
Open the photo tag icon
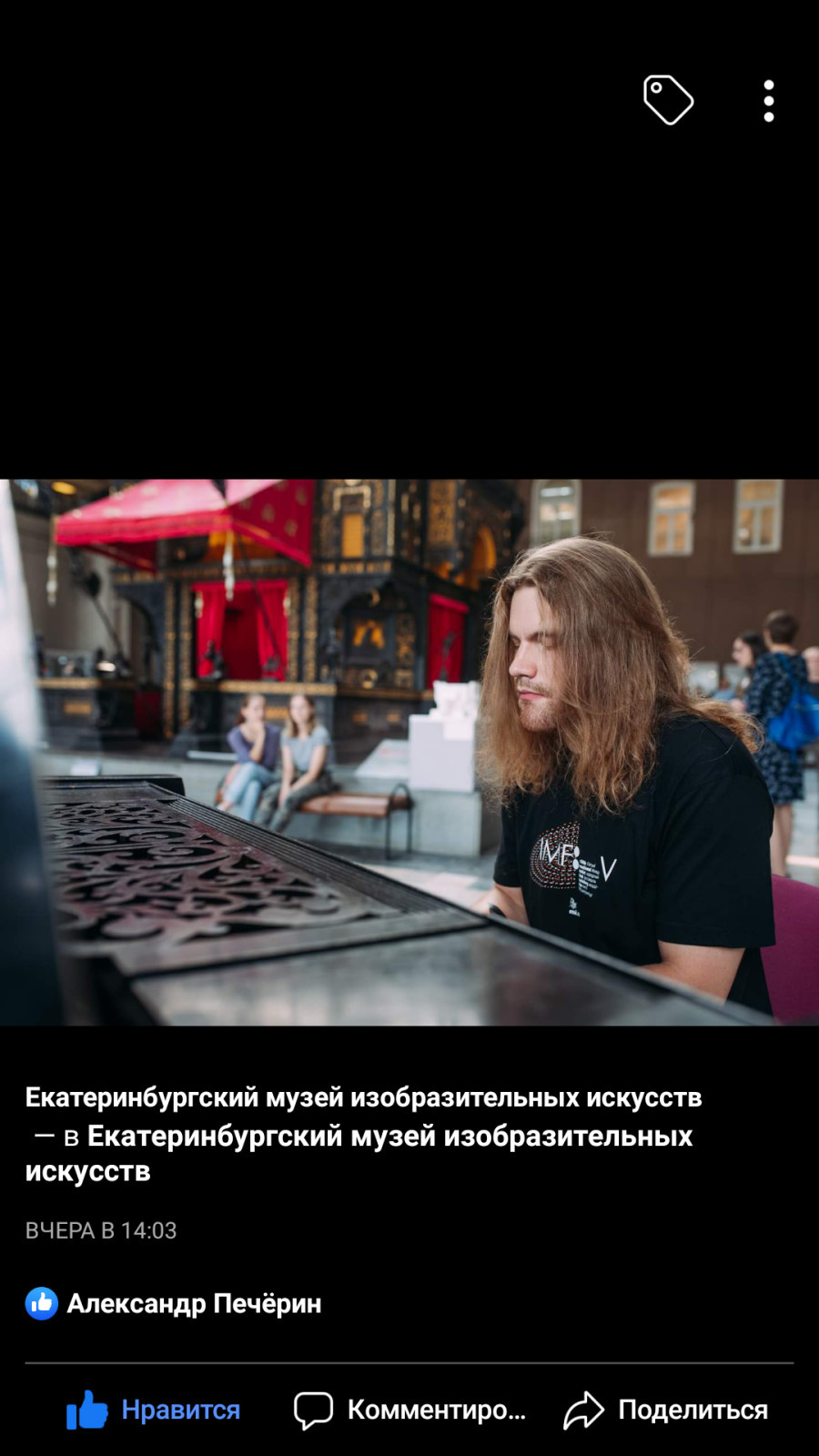point(668,100)
